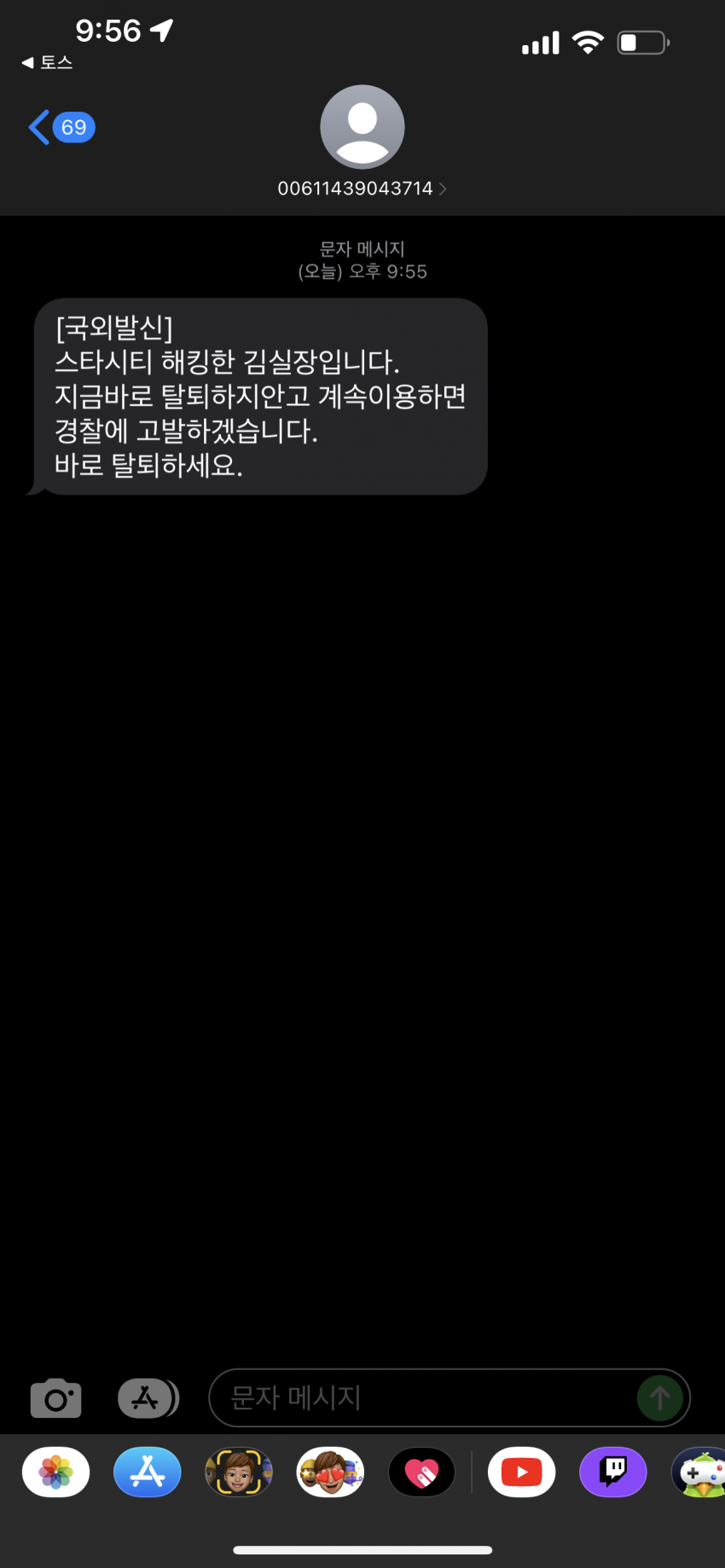The height and width of the screenshot is (1568, 725).
Task: Return to the 토스 app
Action: click(48, 62)
